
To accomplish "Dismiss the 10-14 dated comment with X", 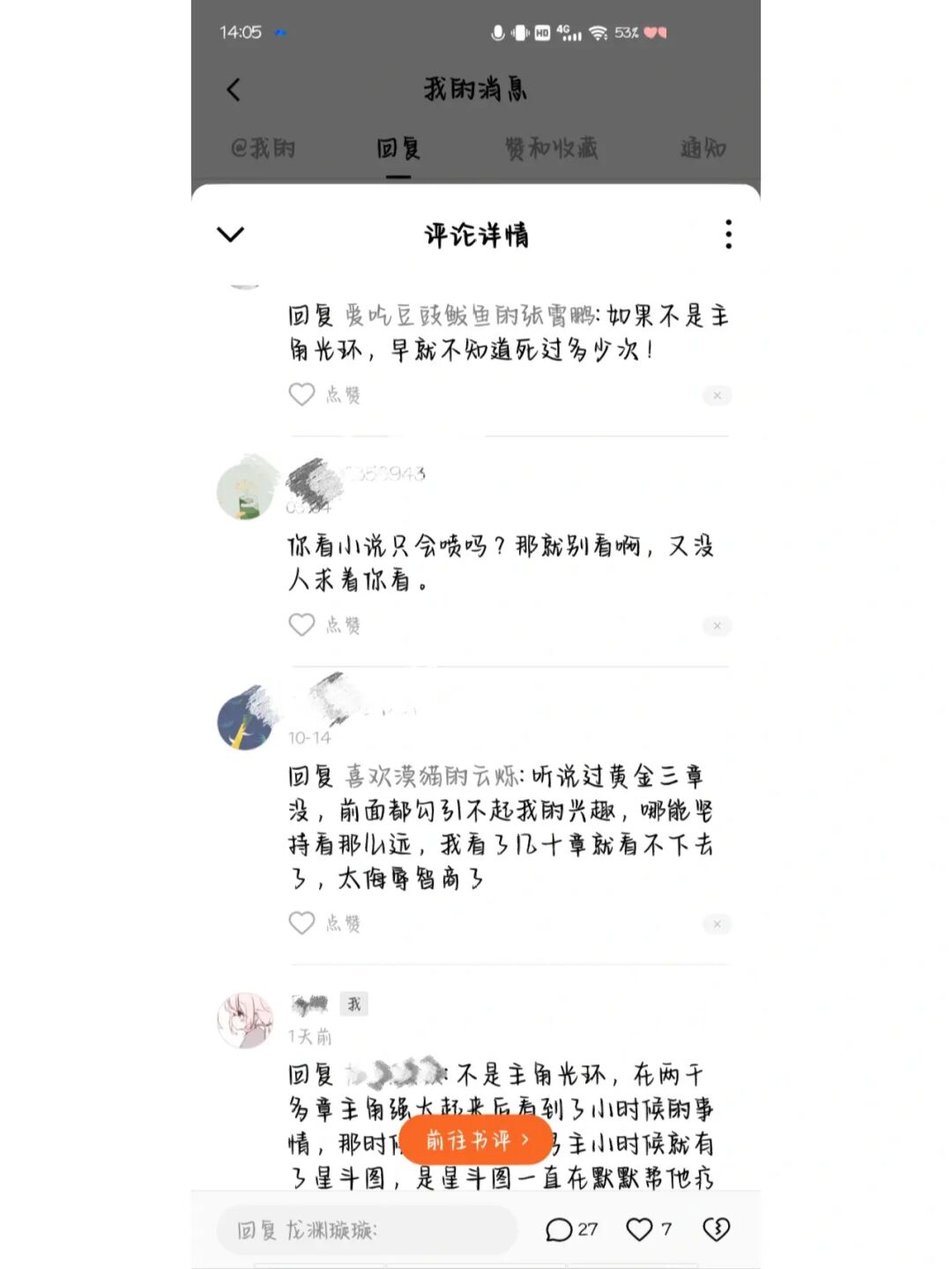I will coord(718,923).
